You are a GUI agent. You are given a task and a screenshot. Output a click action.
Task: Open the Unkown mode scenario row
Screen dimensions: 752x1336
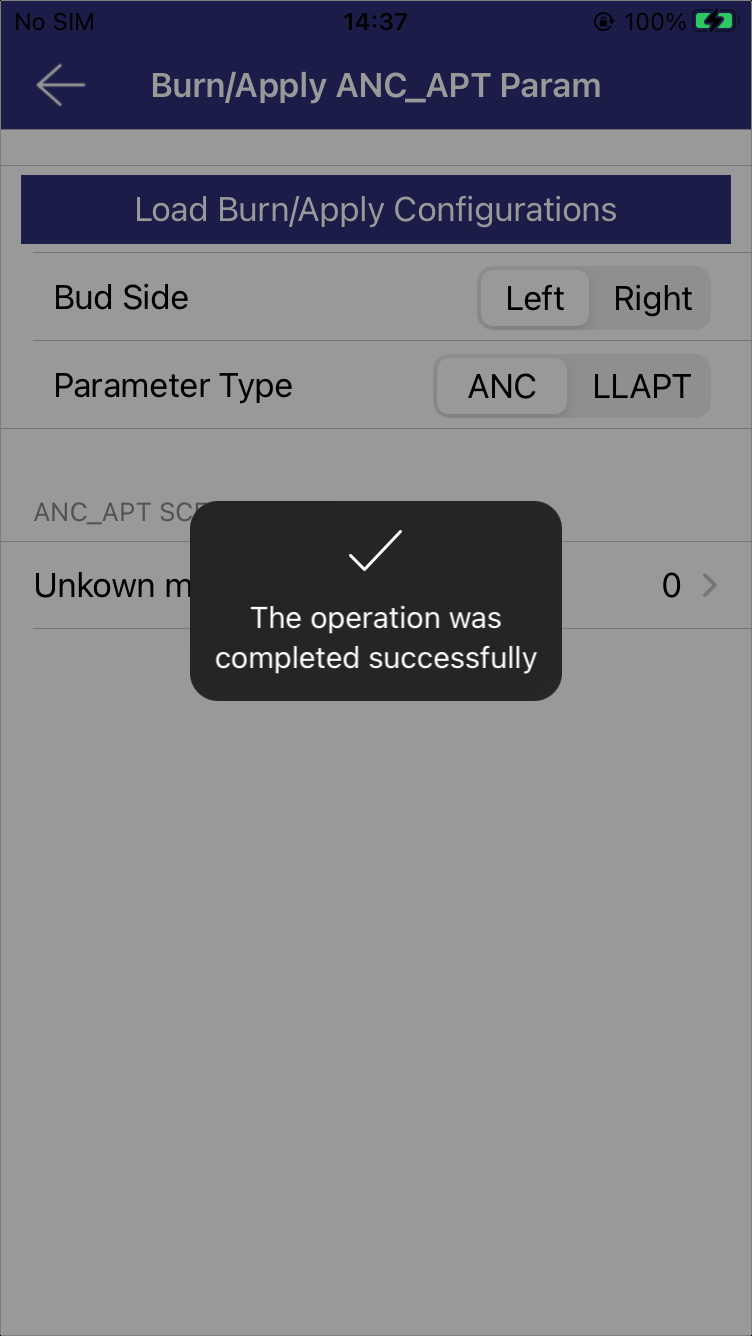(x=376, y=585)
